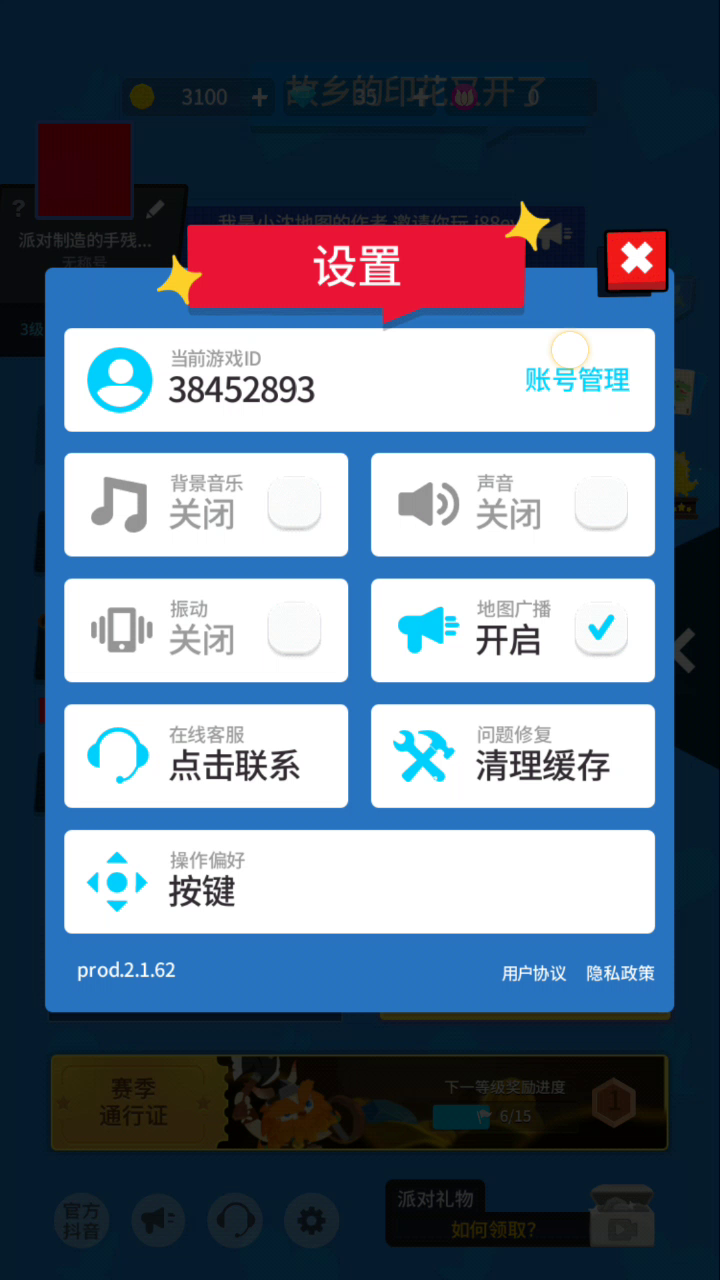Open the 操作偏好 control preference setting
The height and width of the screenshot is (1280, 720).
[360, 882]
